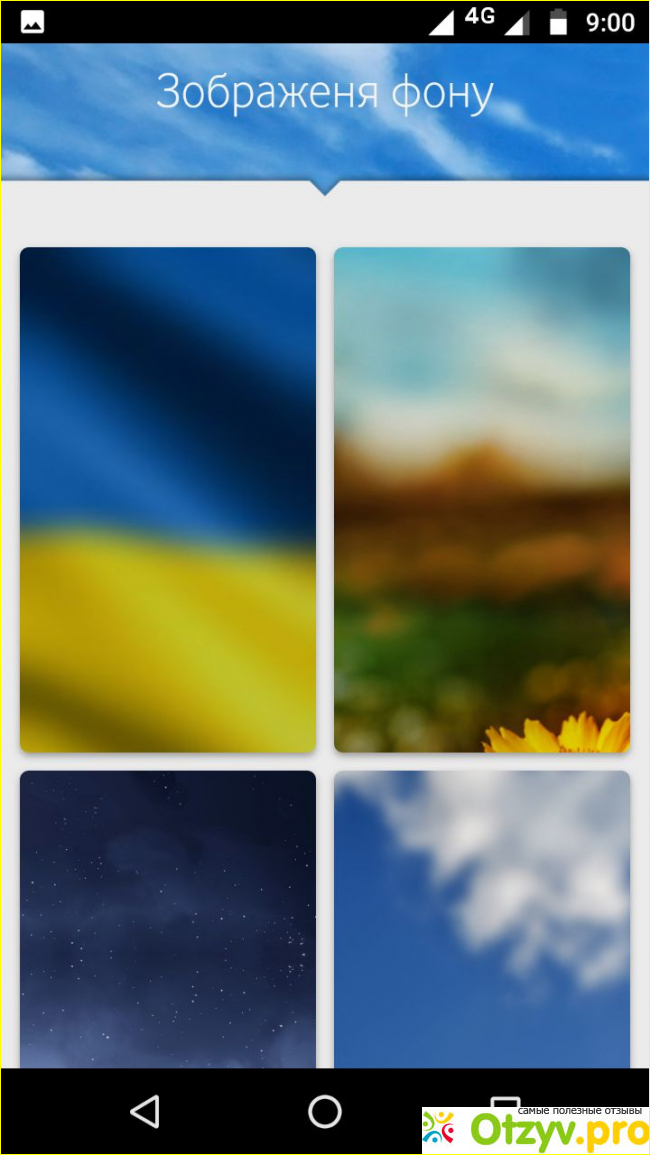Select the Ukrainian flag wallpaper

coord(168,500)
